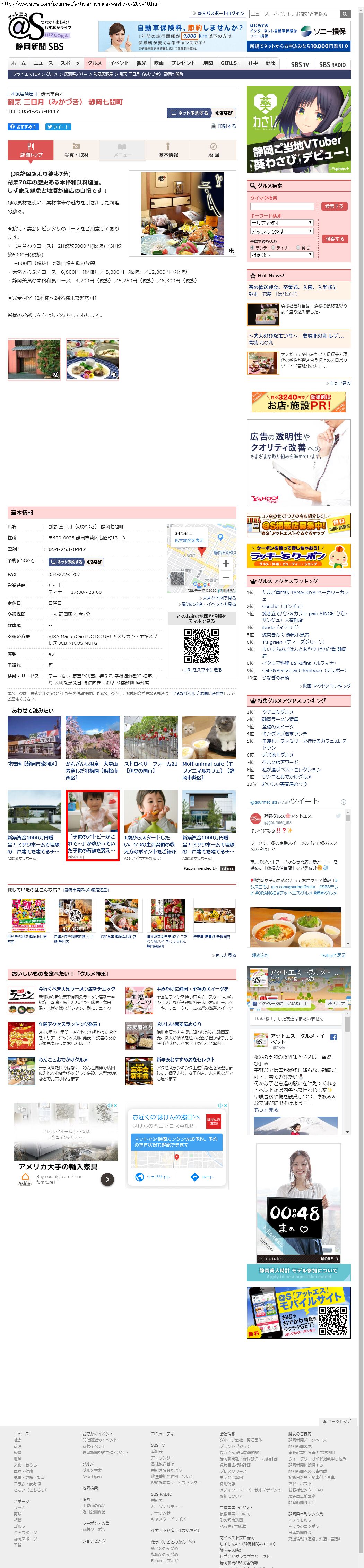This screenshot has width=364, height=1568.
Task: Tap the ネット予約する button beside the phone number
Action: tap(189, 113)
